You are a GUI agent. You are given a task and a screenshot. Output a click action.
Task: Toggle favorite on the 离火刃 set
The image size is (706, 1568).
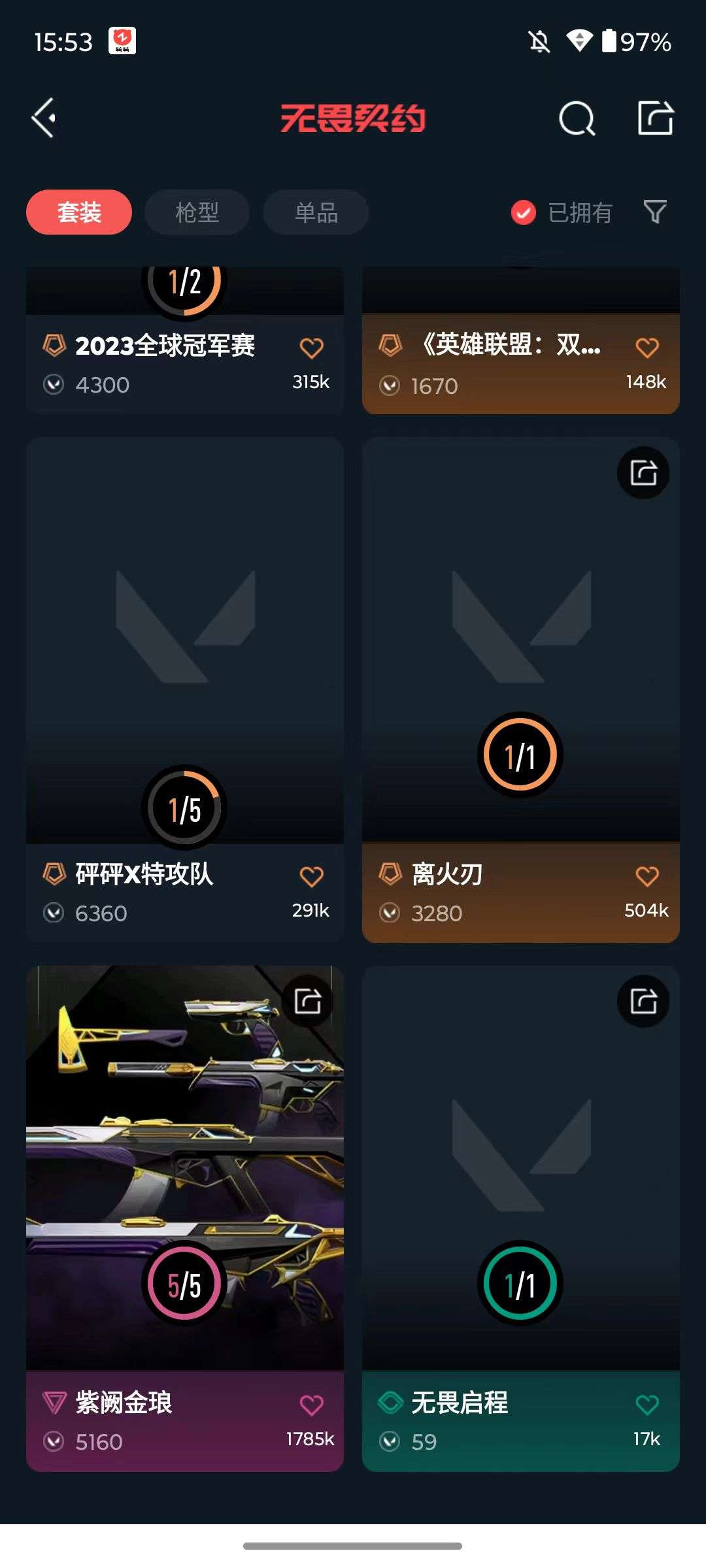[647, 875]
